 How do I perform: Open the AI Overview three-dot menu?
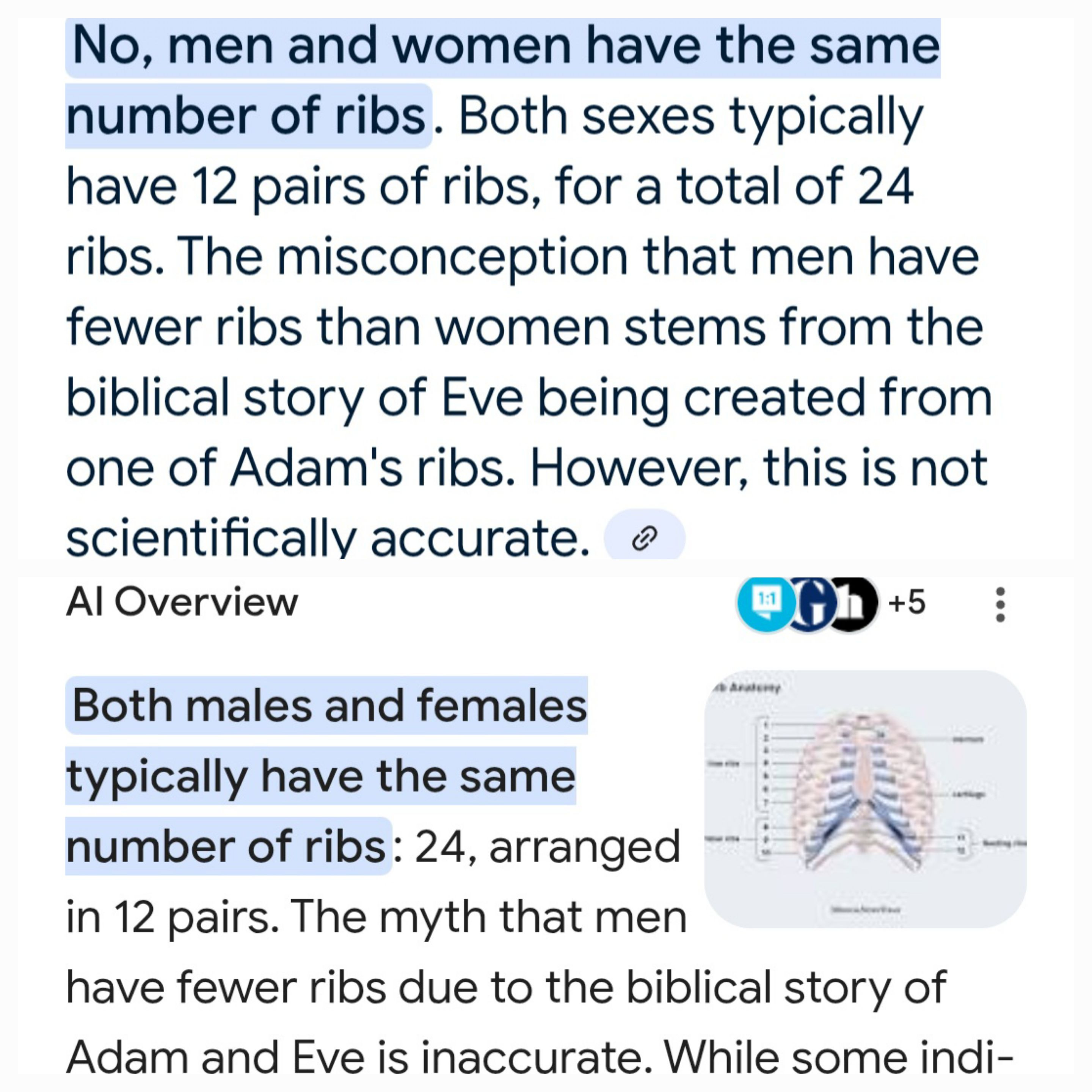pyautogui.click(x=1000, y=604)
